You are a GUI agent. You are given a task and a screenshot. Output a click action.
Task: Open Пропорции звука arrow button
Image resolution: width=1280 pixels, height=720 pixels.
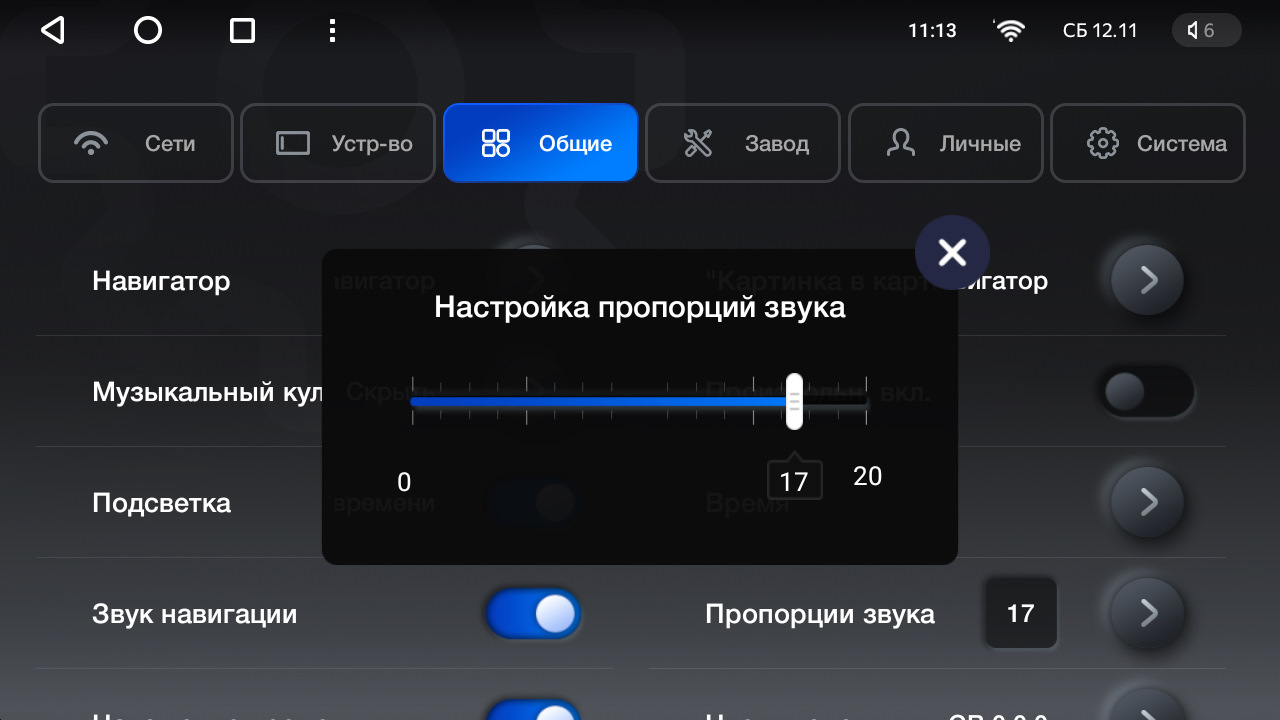pyautogui.click(x=1147, y=613)
